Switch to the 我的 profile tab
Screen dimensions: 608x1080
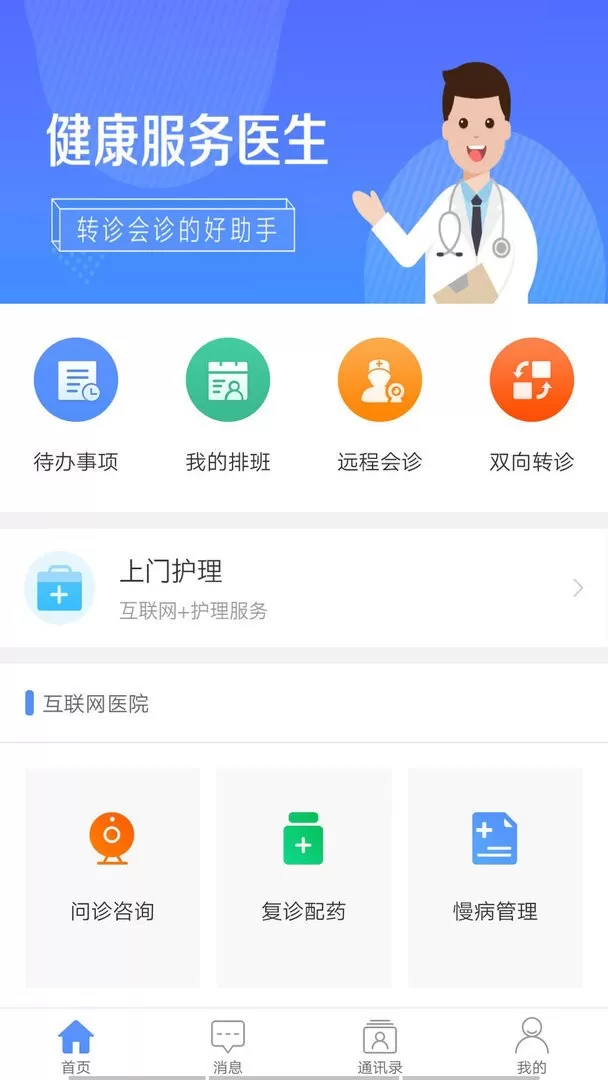[532, 1045]
